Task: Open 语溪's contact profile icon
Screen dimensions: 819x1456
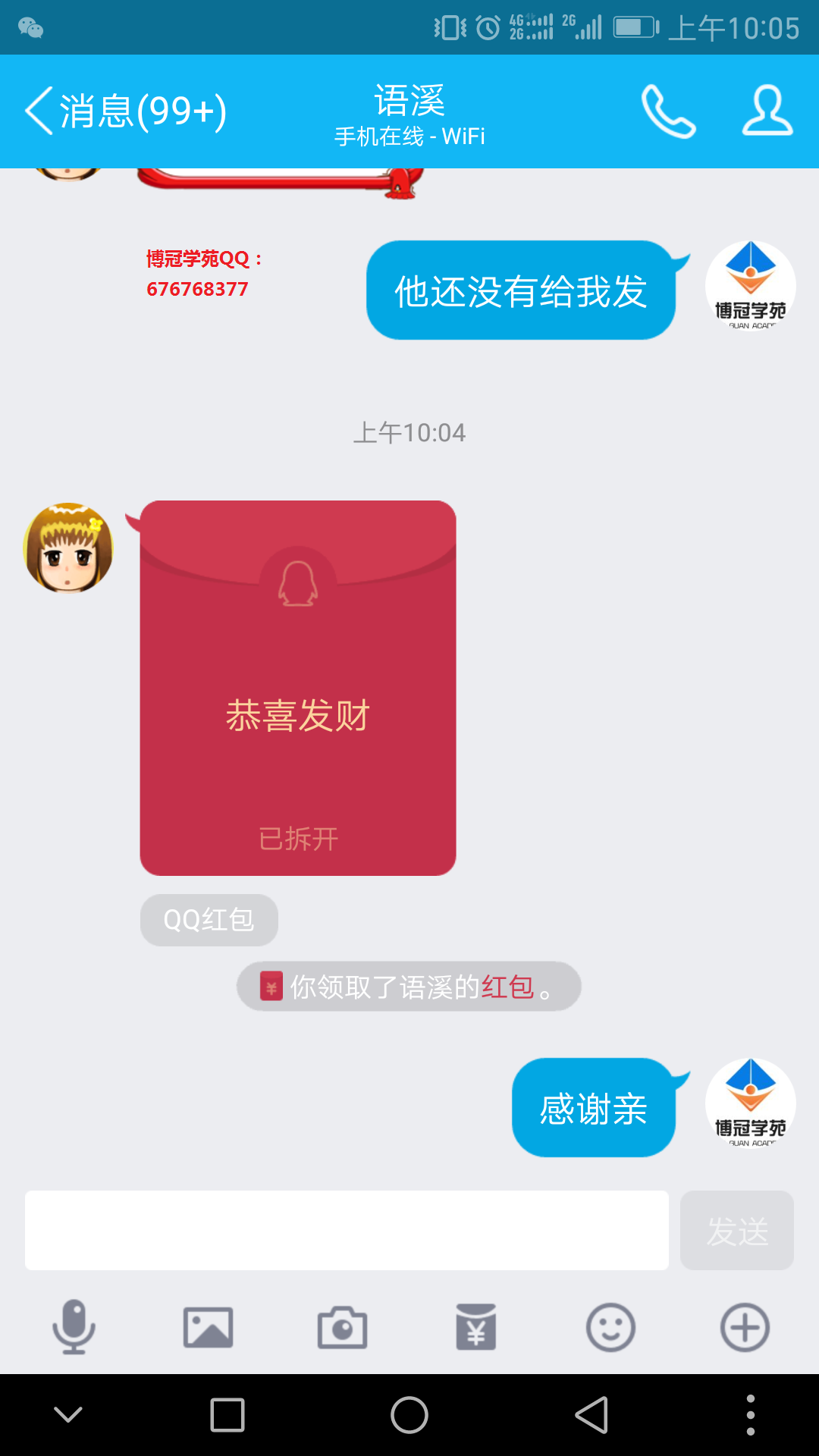Action: pyautogui.click(x=767, y=111)
